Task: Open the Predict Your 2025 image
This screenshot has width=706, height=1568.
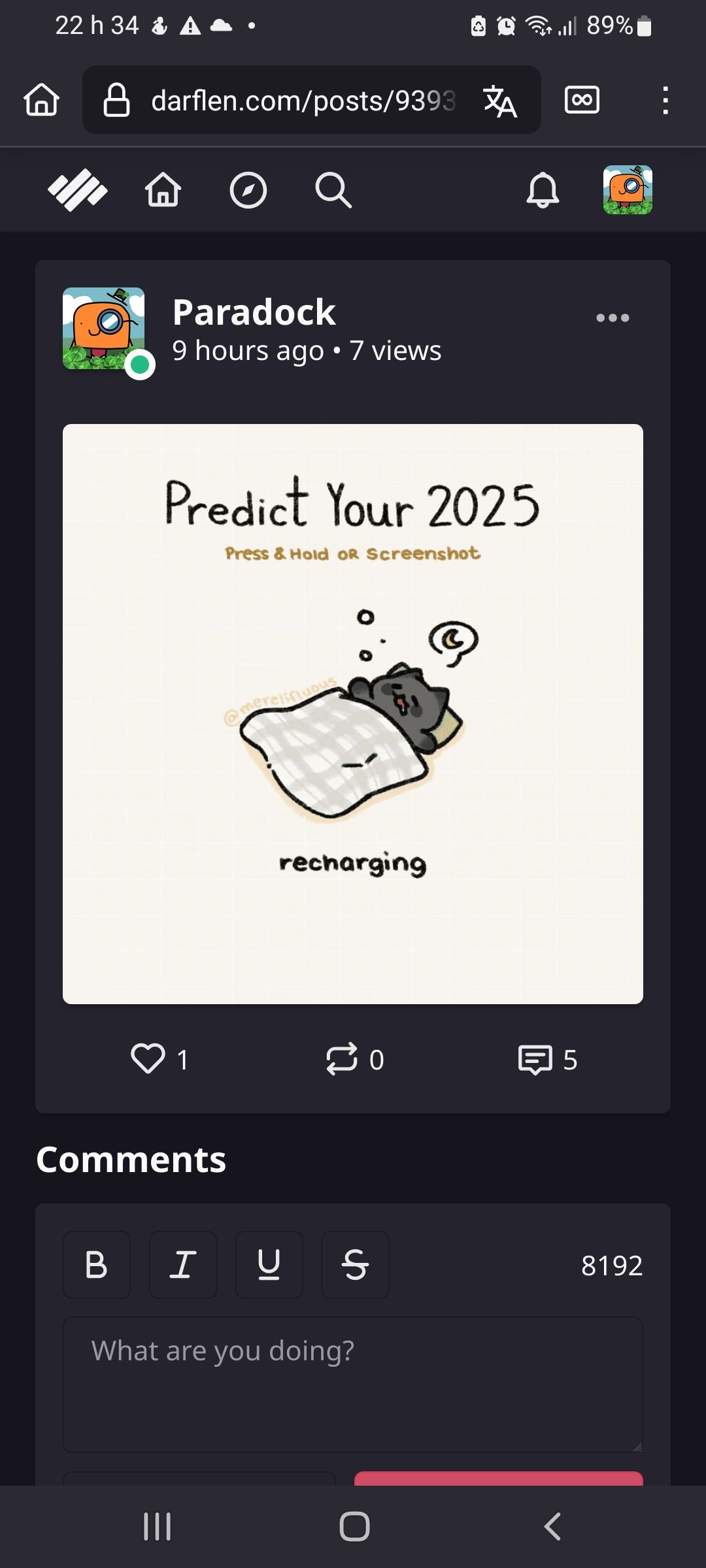Action: click(353, 713)
